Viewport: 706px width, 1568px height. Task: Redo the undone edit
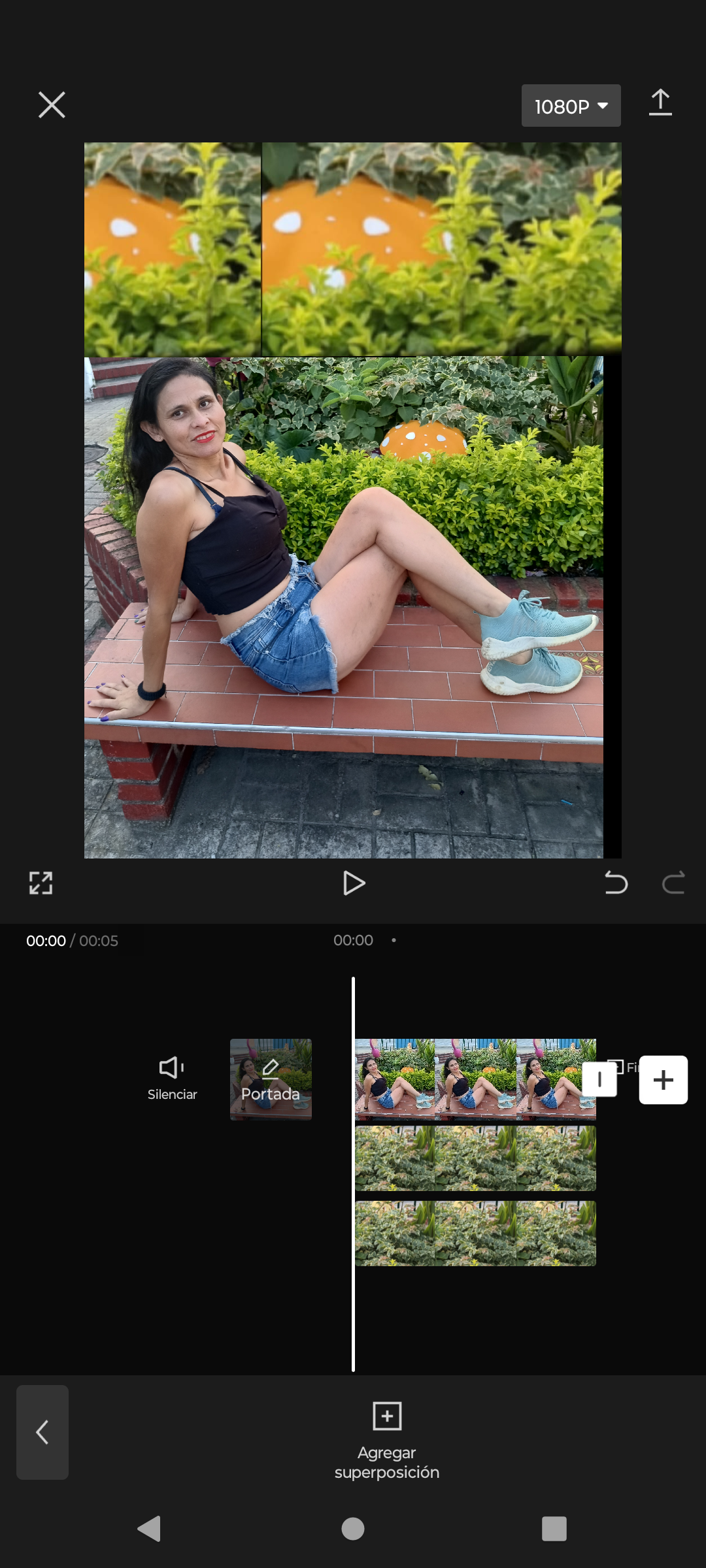(x=674, y=883)
